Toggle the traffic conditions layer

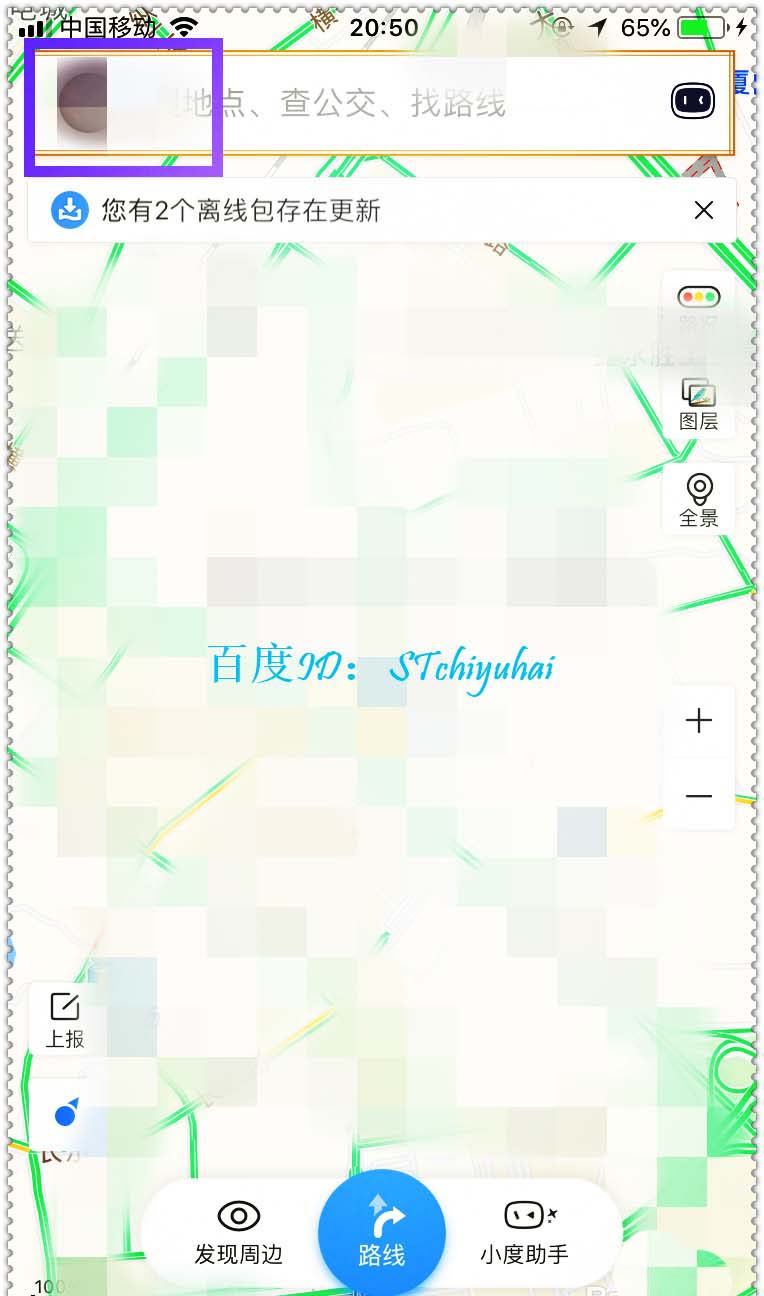(x=698, y=306)
